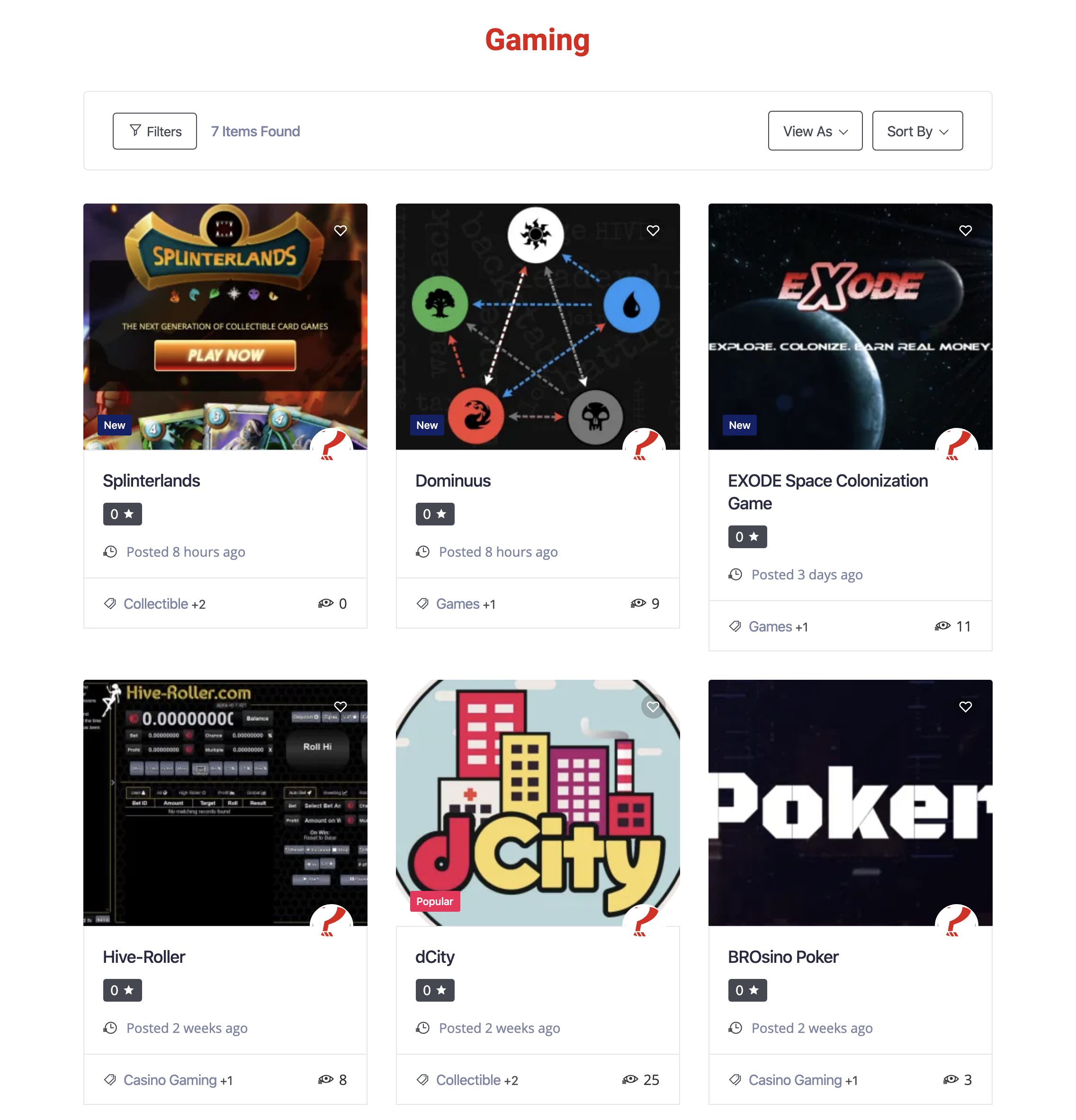Open the Collectible category link under Splinterlands
Image resolution: width=1076 pixels, height=1120 pixels.
[x=155, y=604]
